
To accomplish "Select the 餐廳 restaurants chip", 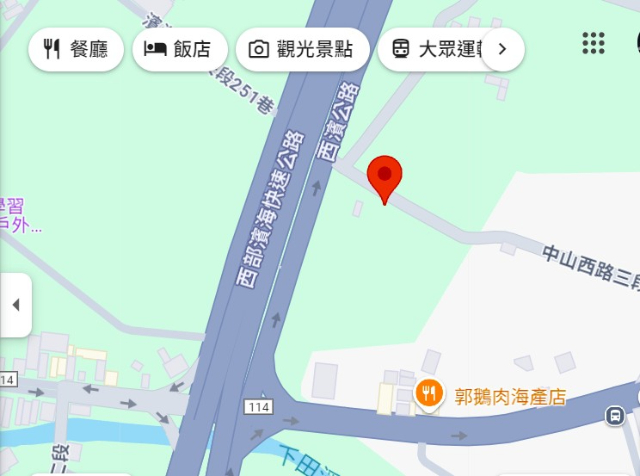I will coord(76,48).
